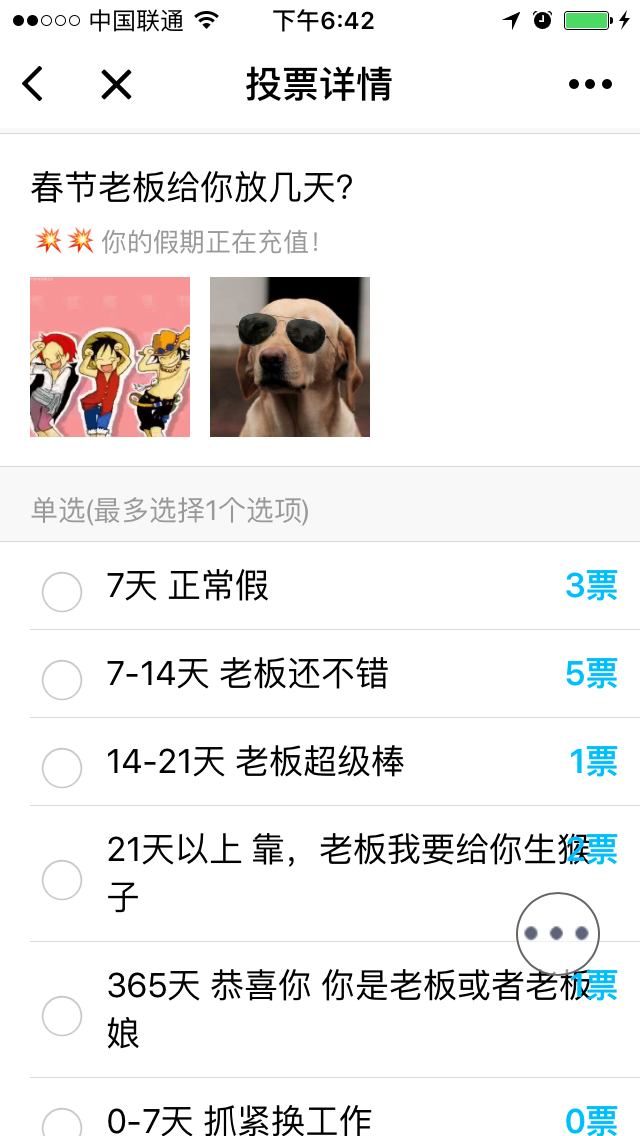Open the One Piece cartoon image

(110, 357)
